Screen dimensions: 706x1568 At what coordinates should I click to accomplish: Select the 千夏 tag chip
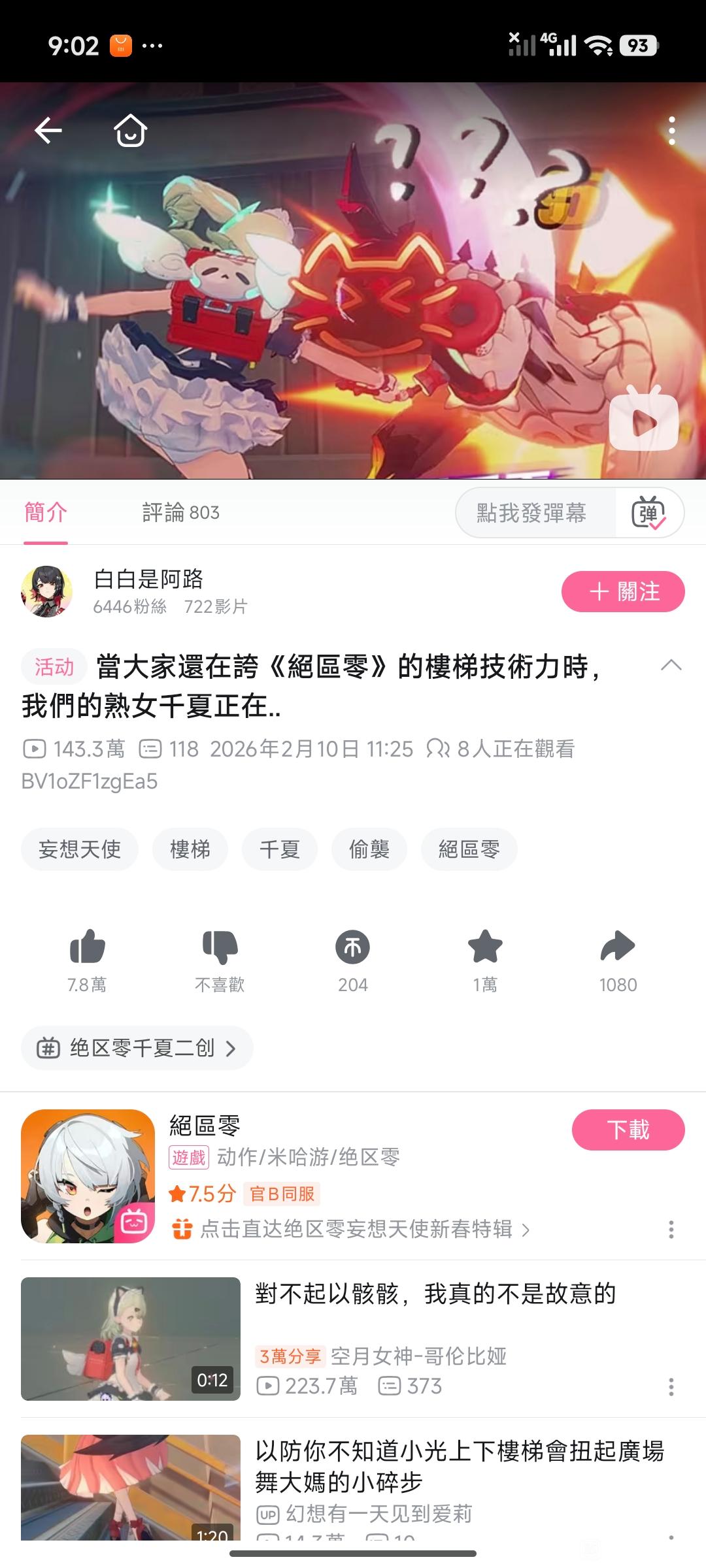click(x=279, y=849)
